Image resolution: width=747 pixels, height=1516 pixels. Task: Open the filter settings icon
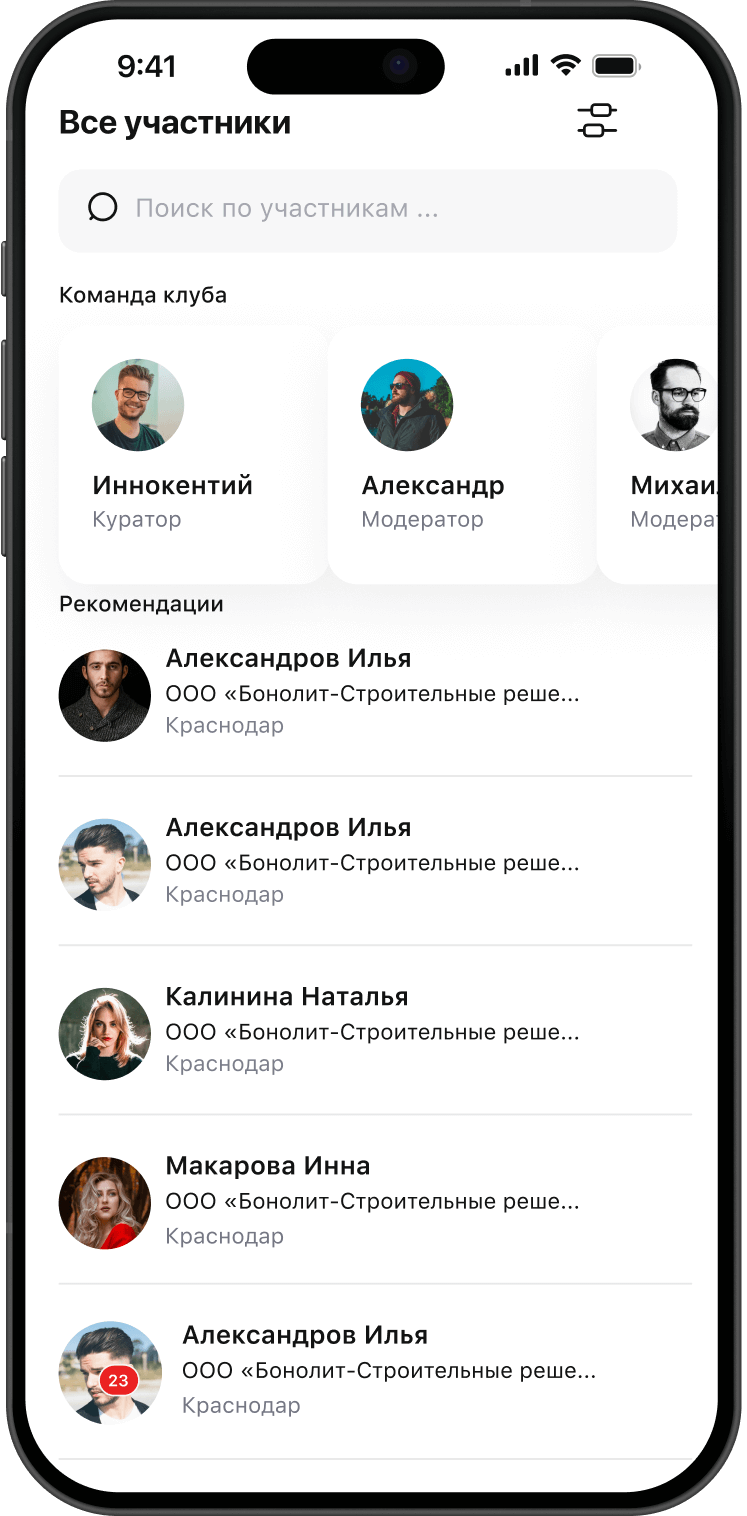pyautogui.click(x=597, y=122)
